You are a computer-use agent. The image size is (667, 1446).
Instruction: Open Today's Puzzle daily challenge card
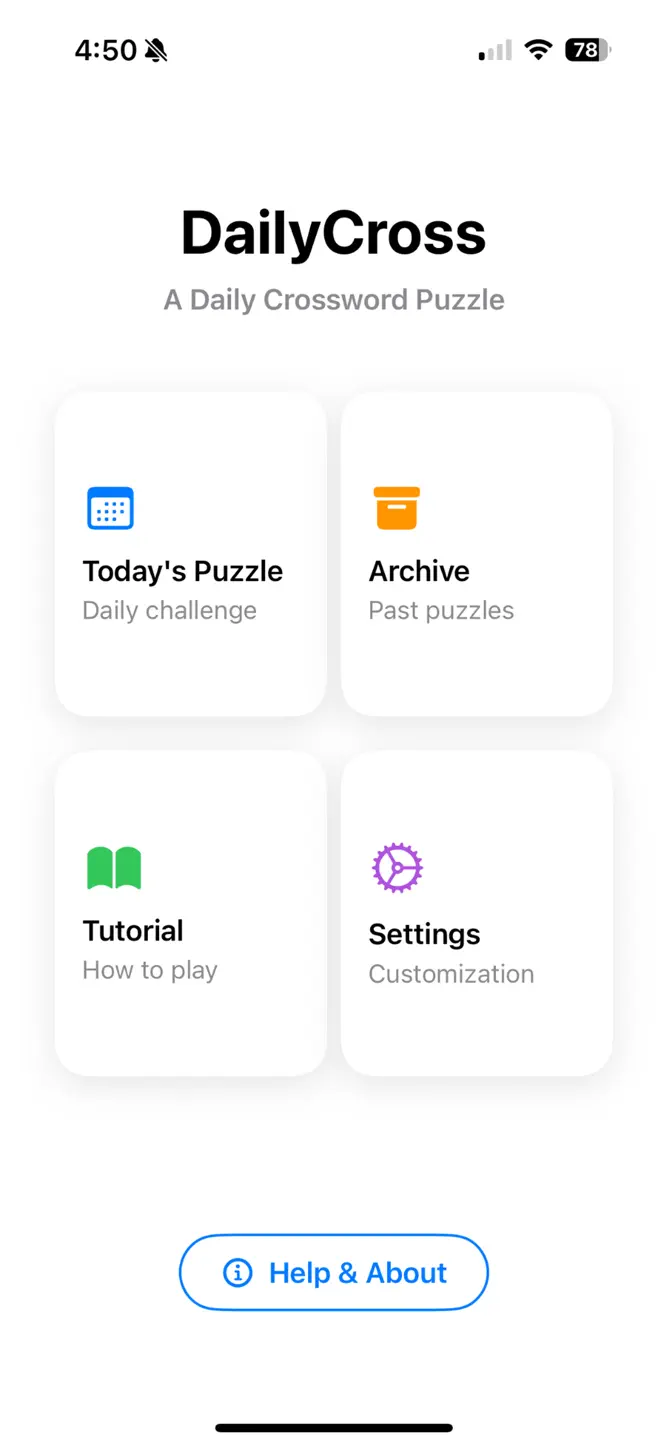tap(190, 554)
